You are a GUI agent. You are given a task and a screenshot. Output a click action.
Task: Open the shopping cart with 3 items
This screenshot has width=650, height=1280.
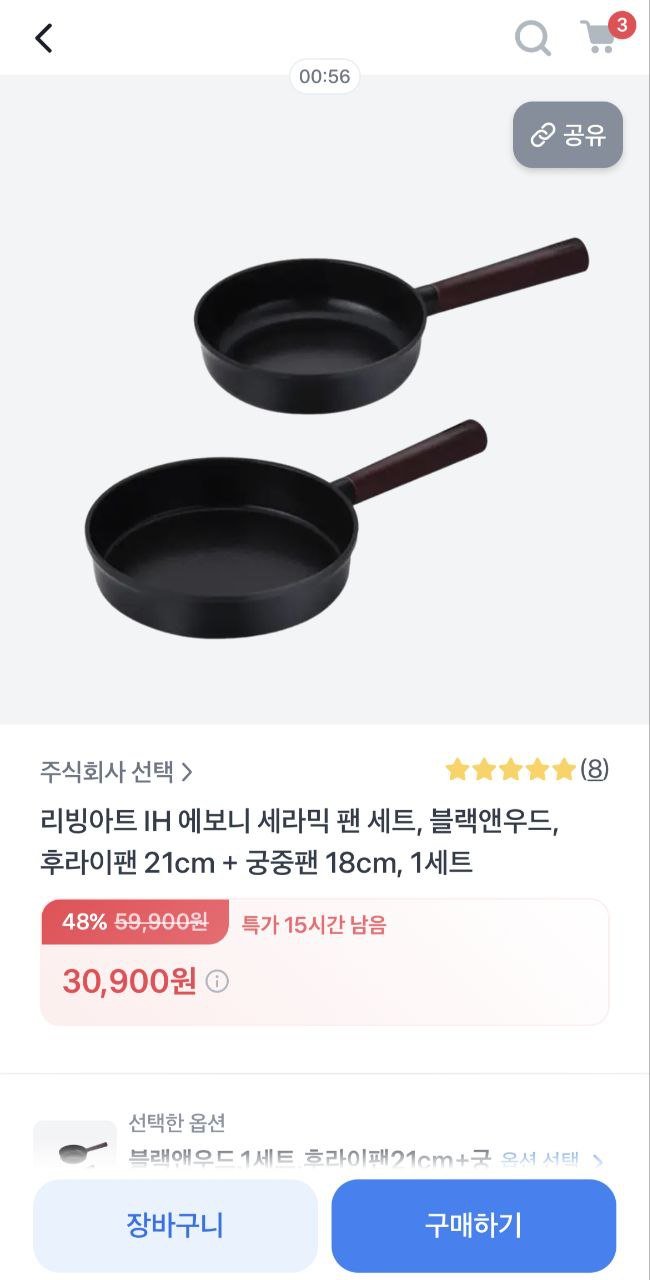[599, 37]
